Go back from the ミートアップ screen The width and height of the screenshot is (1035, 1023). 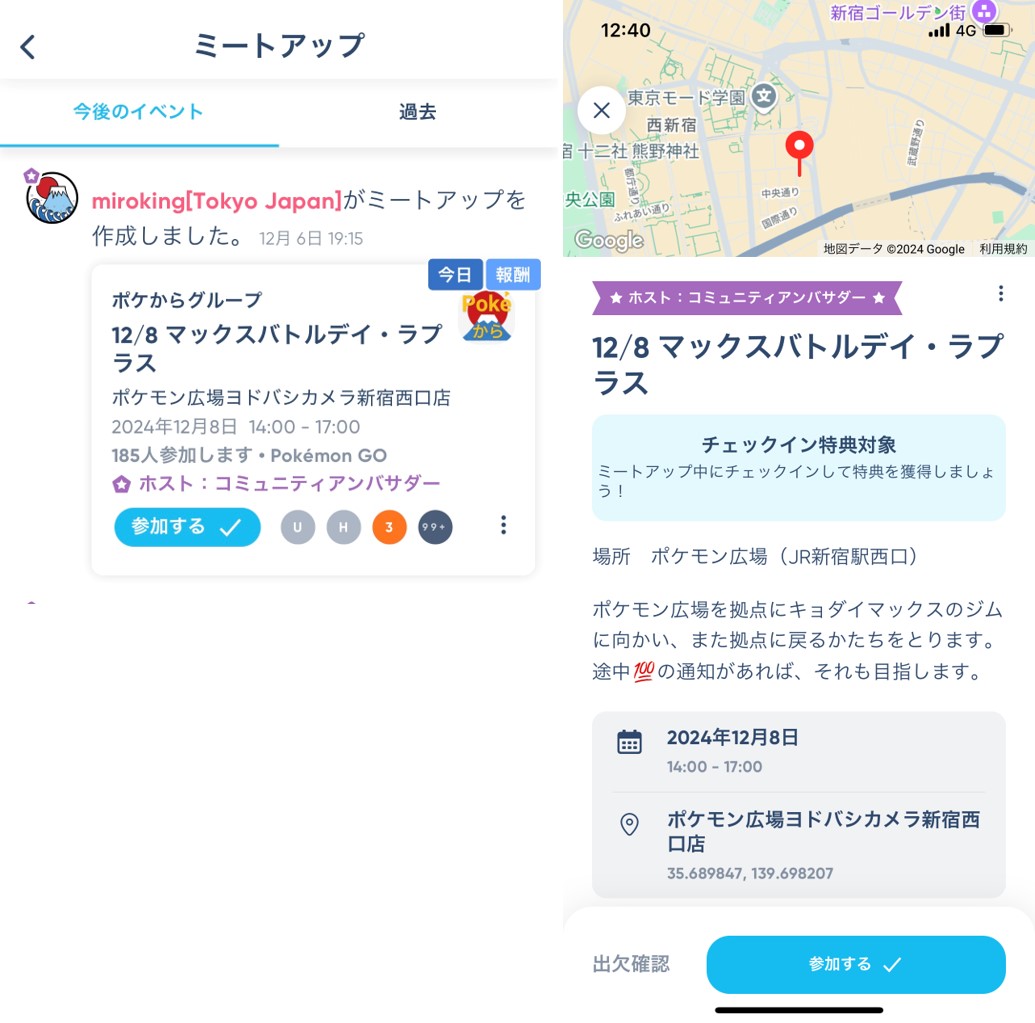click(28, 46)
